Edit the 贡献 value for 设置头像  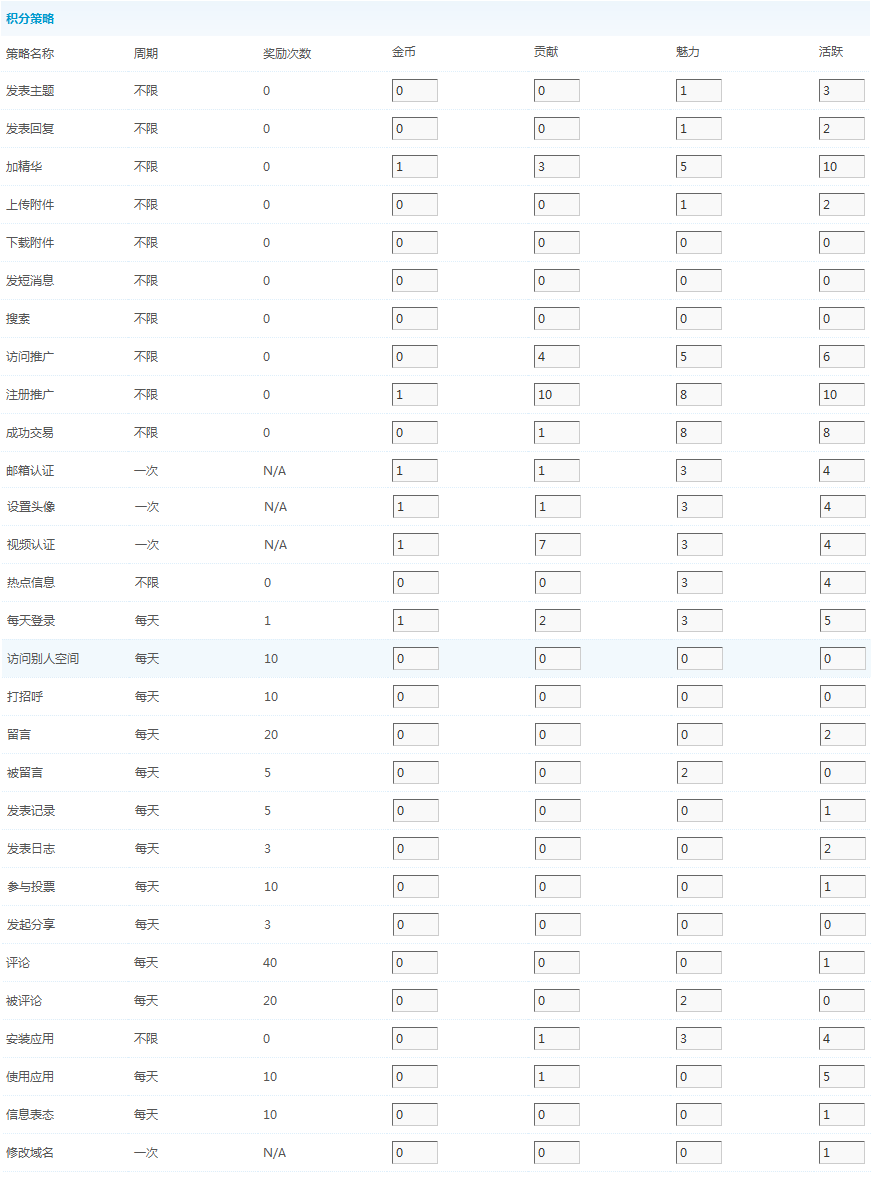click(557, 507)
